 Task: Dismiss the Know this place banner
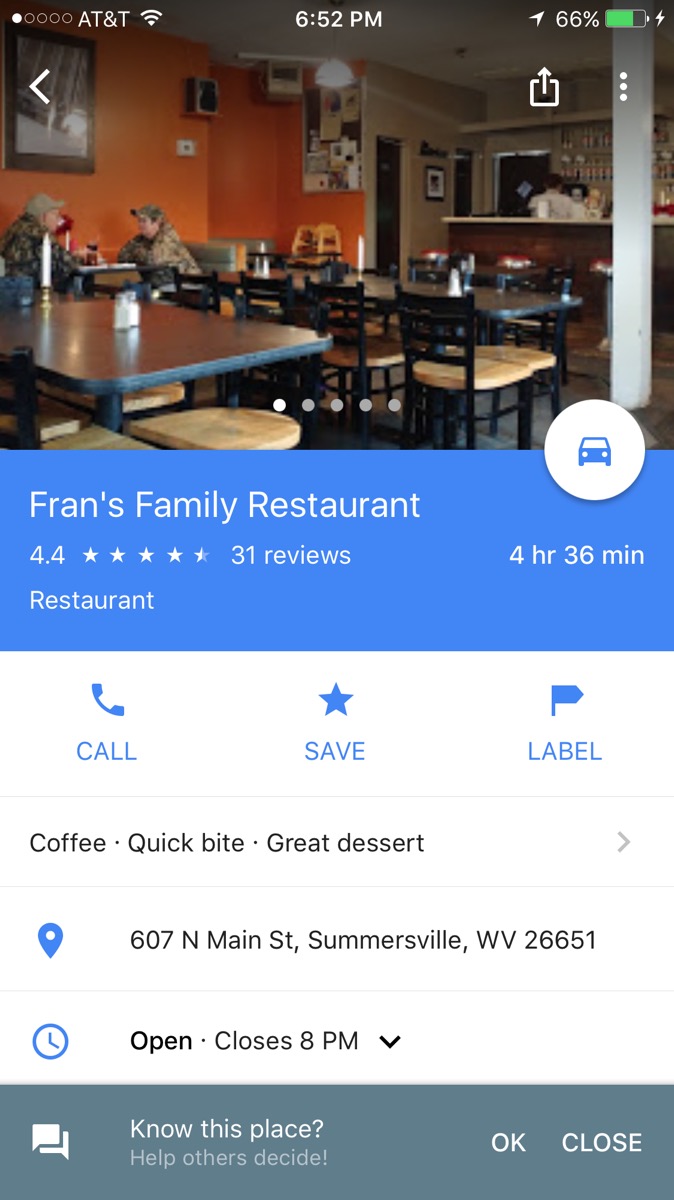click(602, 1142)
